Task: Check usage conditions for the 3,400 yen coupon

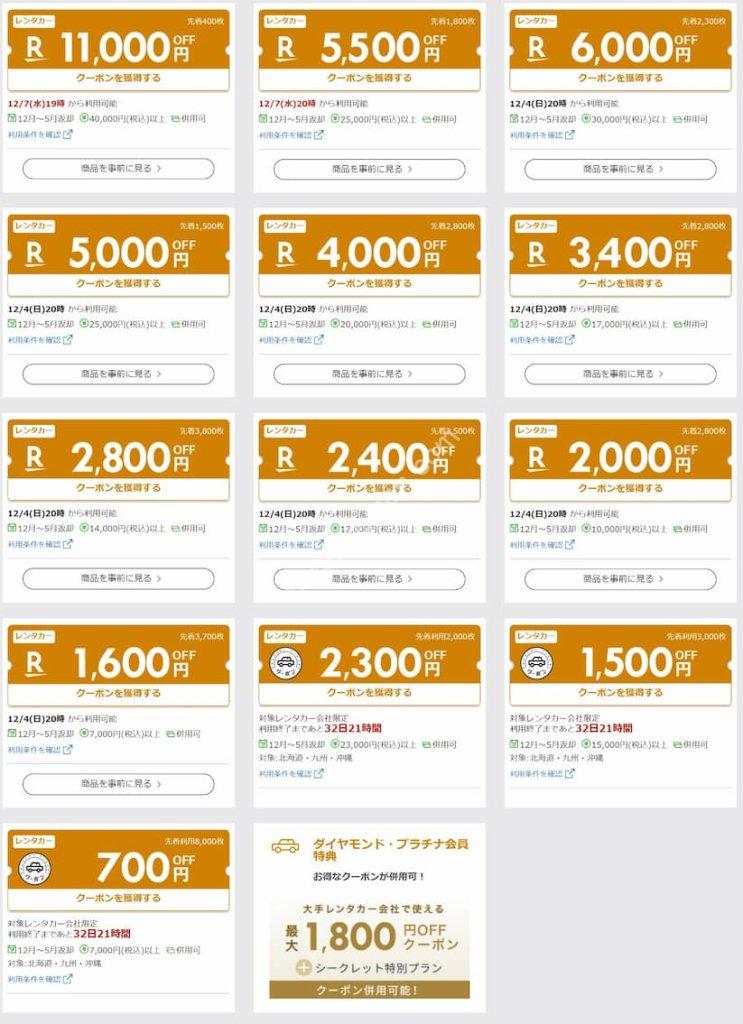Action: pyautogui.click(x=542, y=340)
